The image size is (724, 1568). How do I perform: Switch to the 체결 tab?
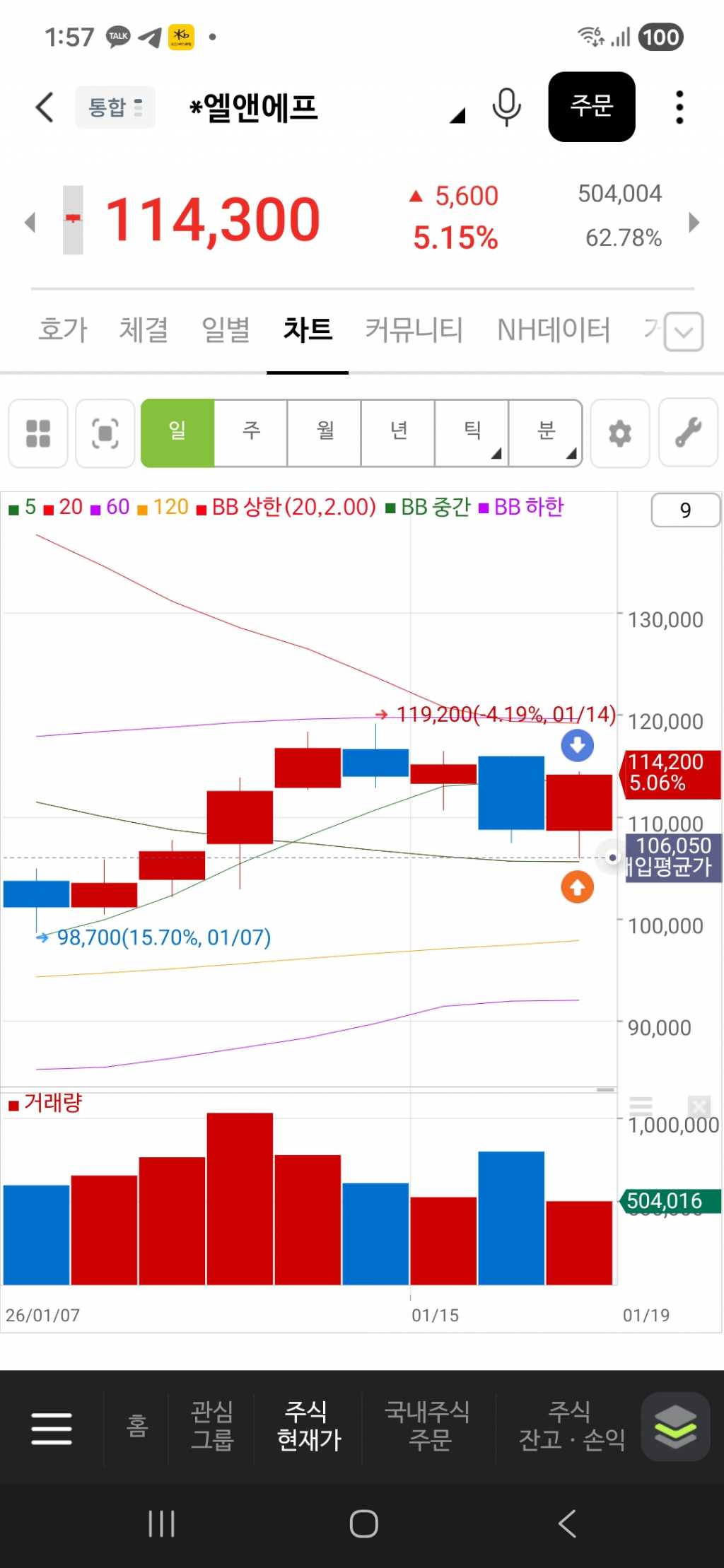pos(144,329)
